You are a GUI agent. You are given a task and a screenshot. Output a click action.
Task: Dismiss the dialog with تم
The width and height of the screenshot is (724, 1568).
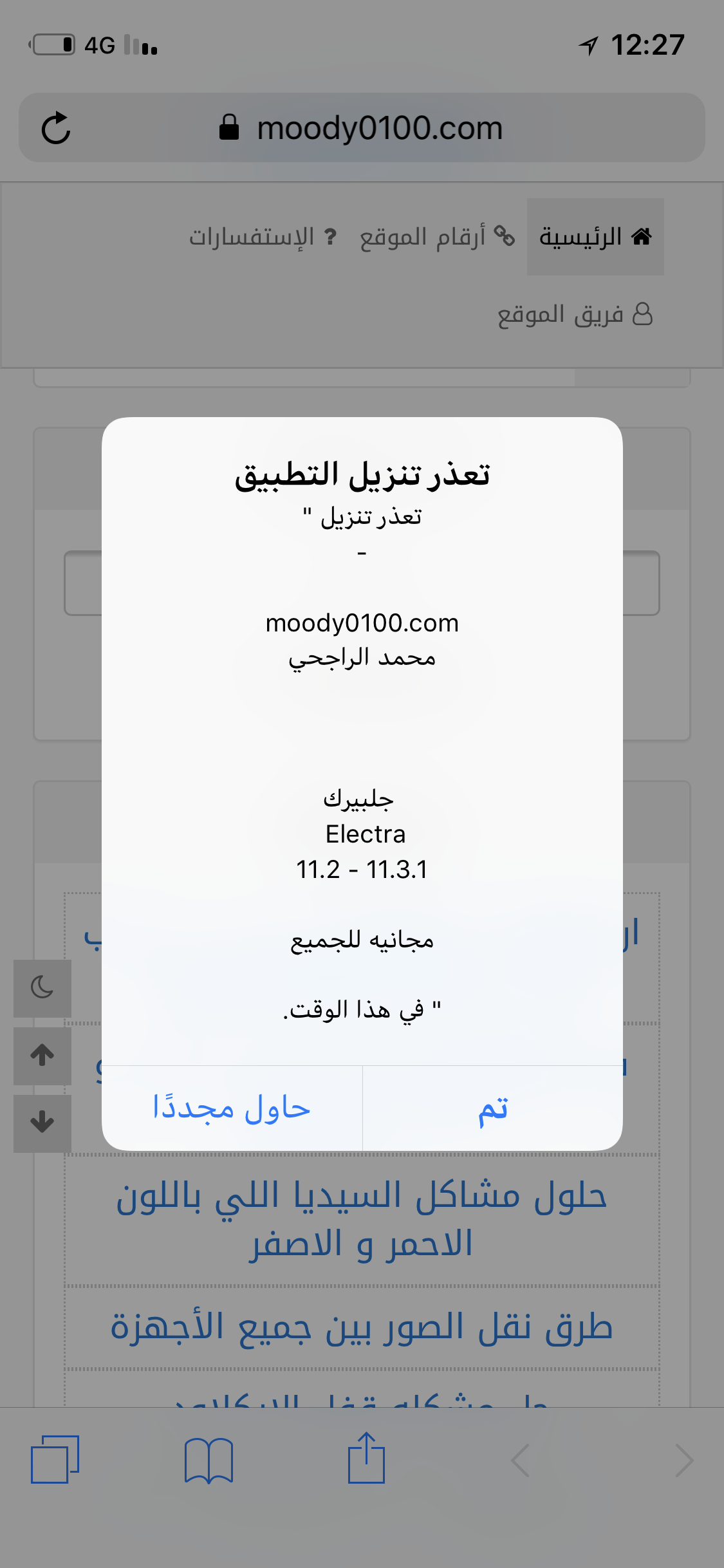[493, 1108]
